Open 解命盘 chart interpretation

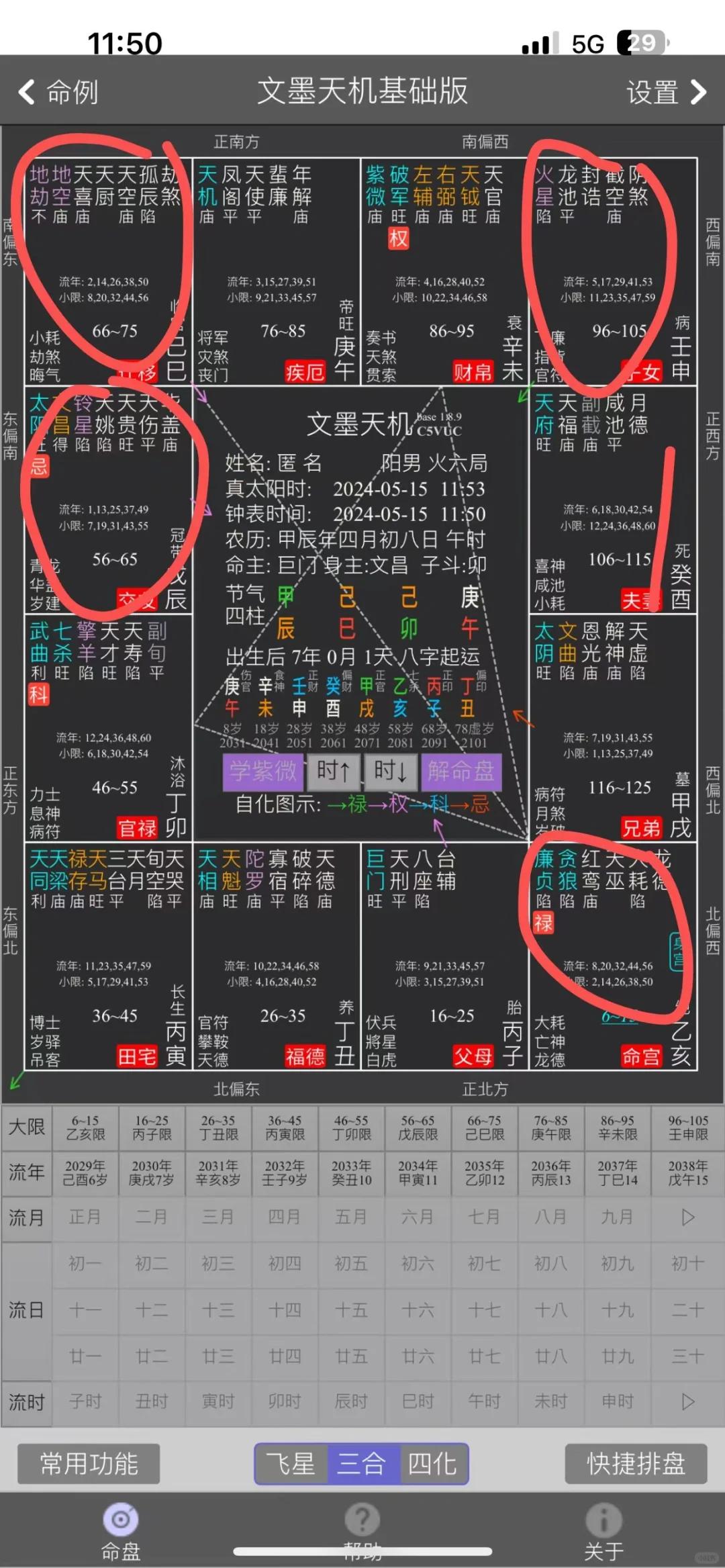click(461, 772)
